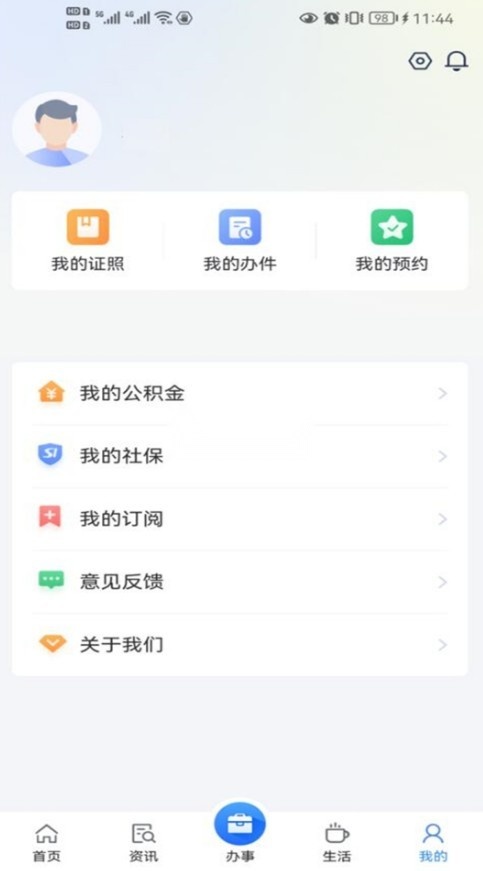
Task: Go to the 办事 tab
Action: tap(240, 832)
